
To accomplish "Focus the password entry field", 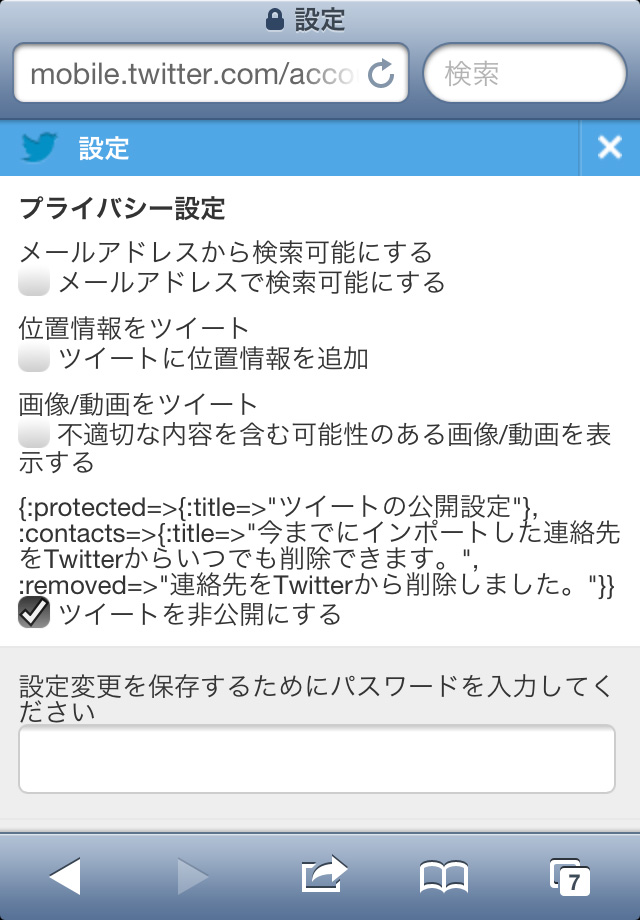I will (316, 759).
